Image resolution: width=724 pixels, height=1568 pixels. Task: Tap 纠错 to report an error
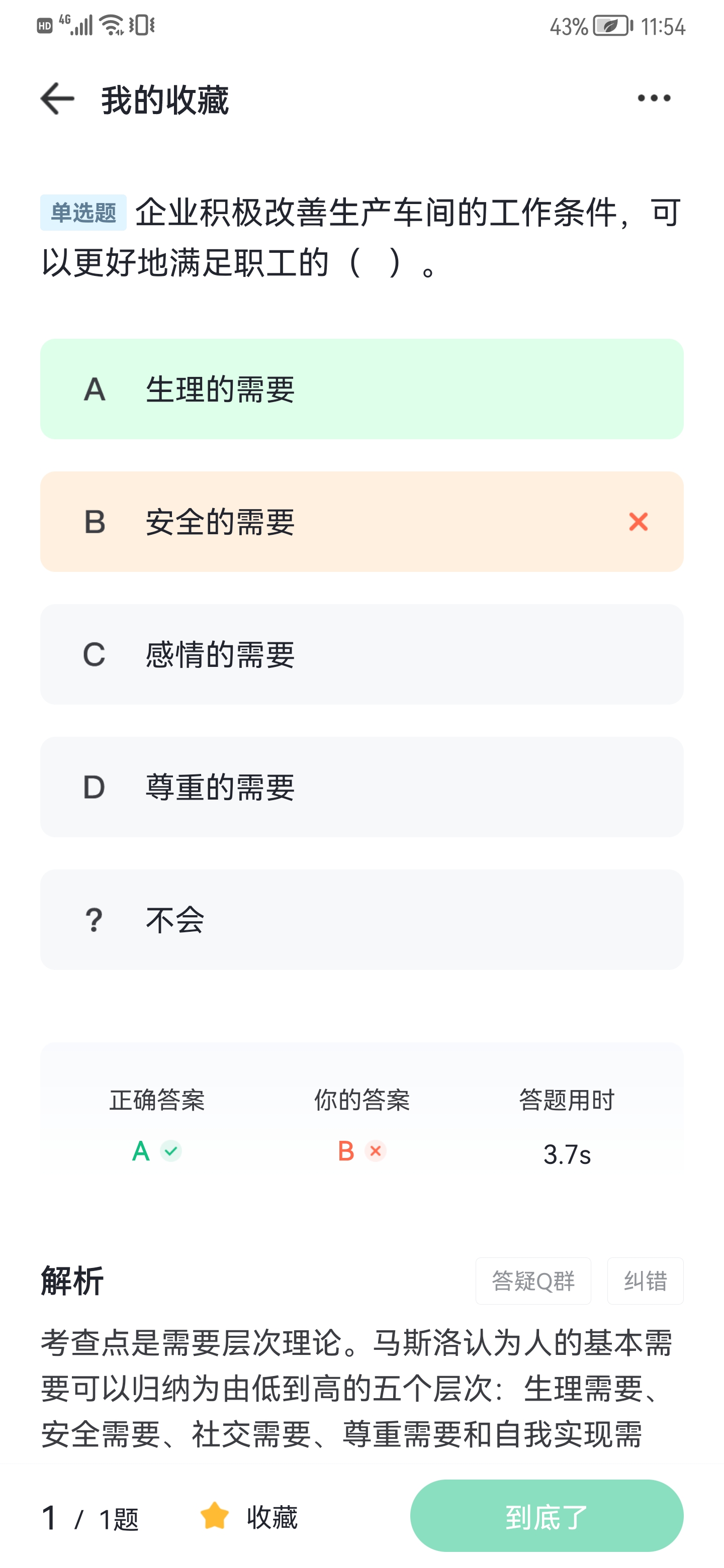645,1281
